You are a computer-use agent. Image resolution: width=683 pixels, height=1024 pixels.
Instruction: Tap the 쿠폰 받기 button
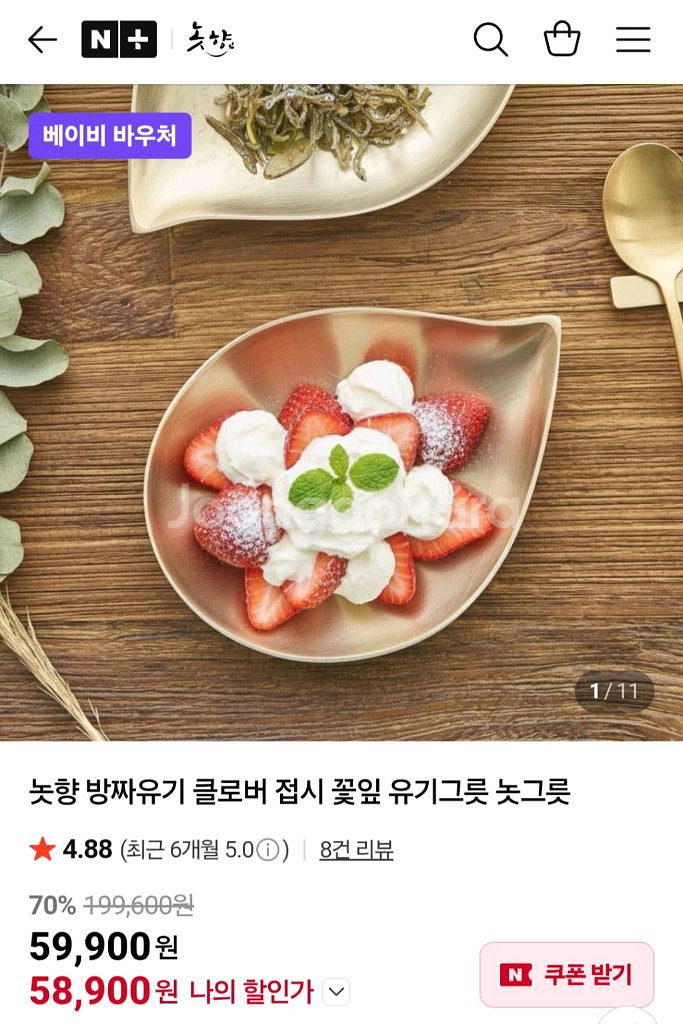[567, 975]
